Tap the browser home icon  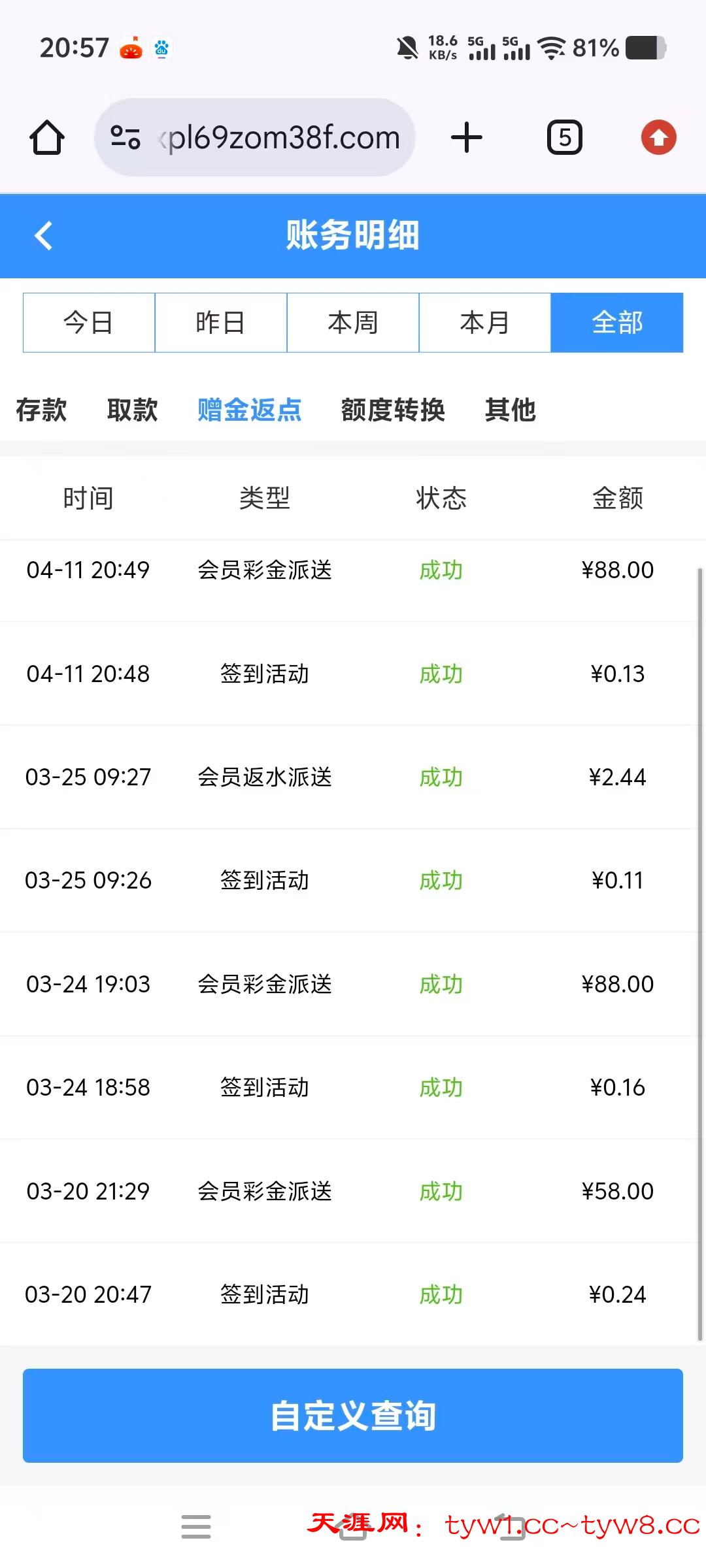pyautogui.click(x=48, y=137)
